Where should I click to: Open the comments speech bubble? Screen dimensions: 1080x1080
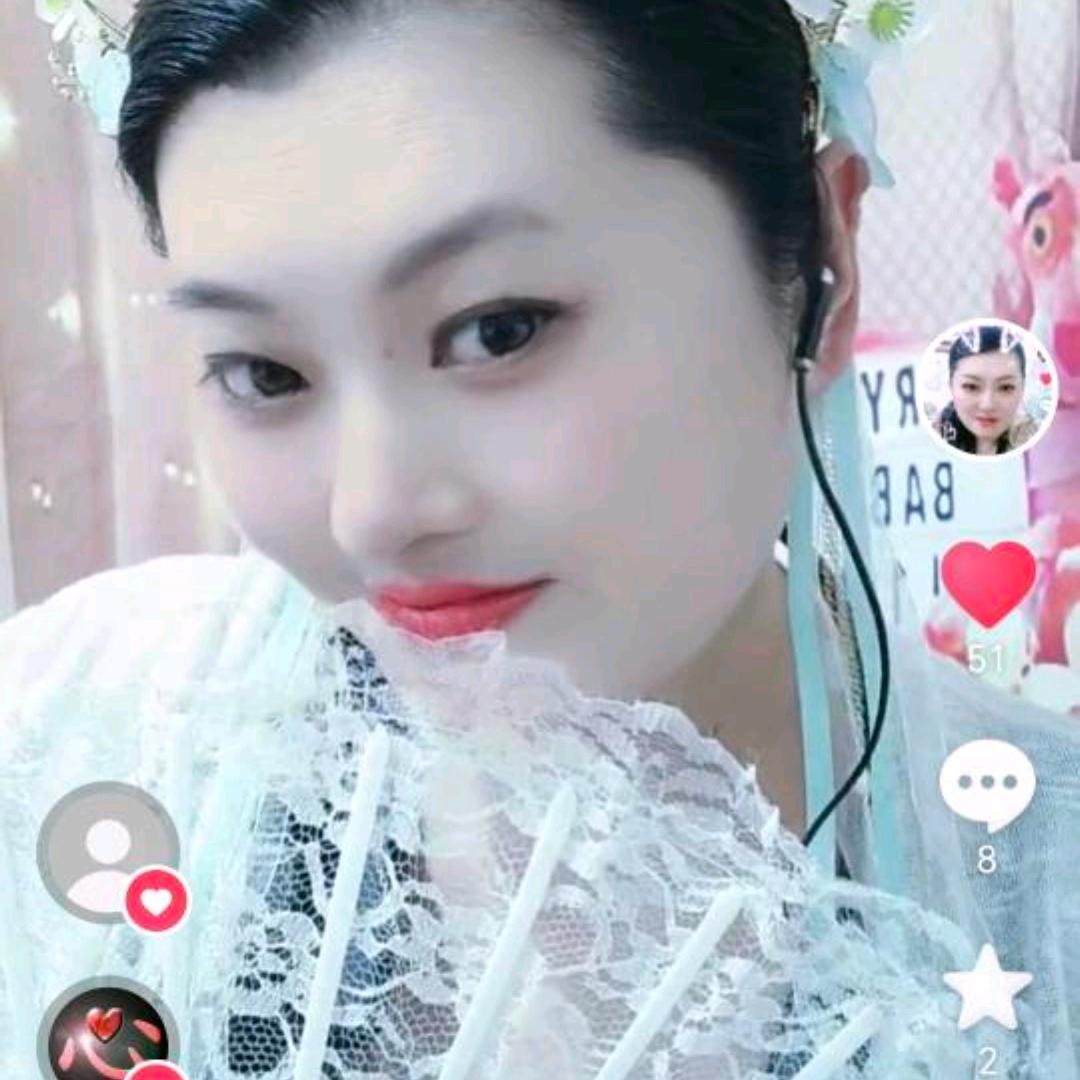pyautogui.click(x=987, y=785)
